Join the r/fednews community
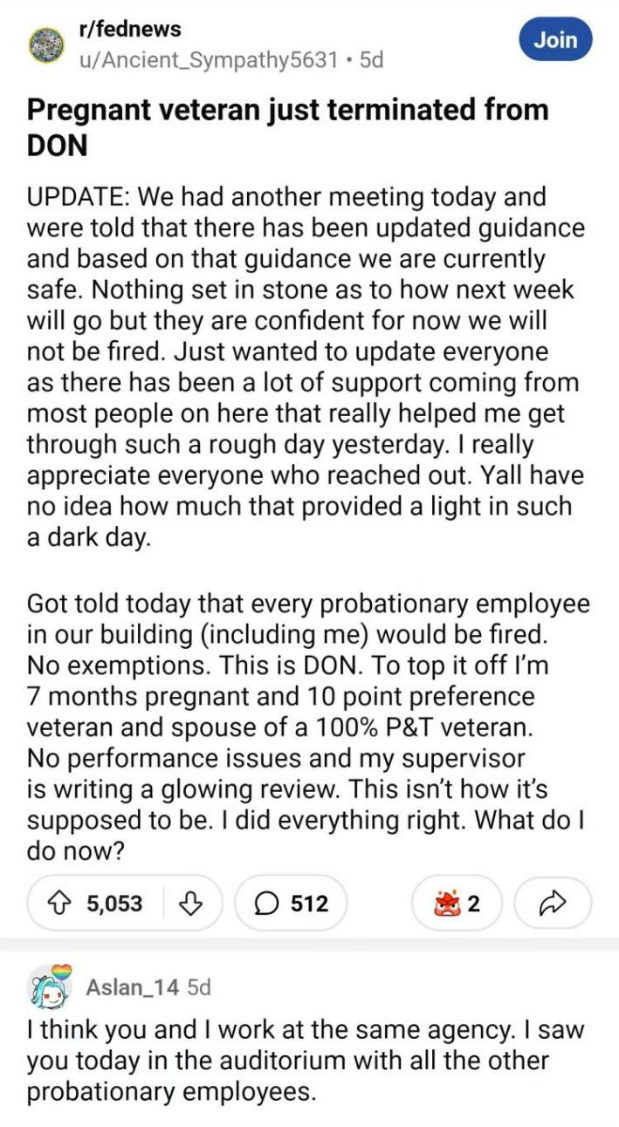The image size is (619, 1127). coord(555,41)
